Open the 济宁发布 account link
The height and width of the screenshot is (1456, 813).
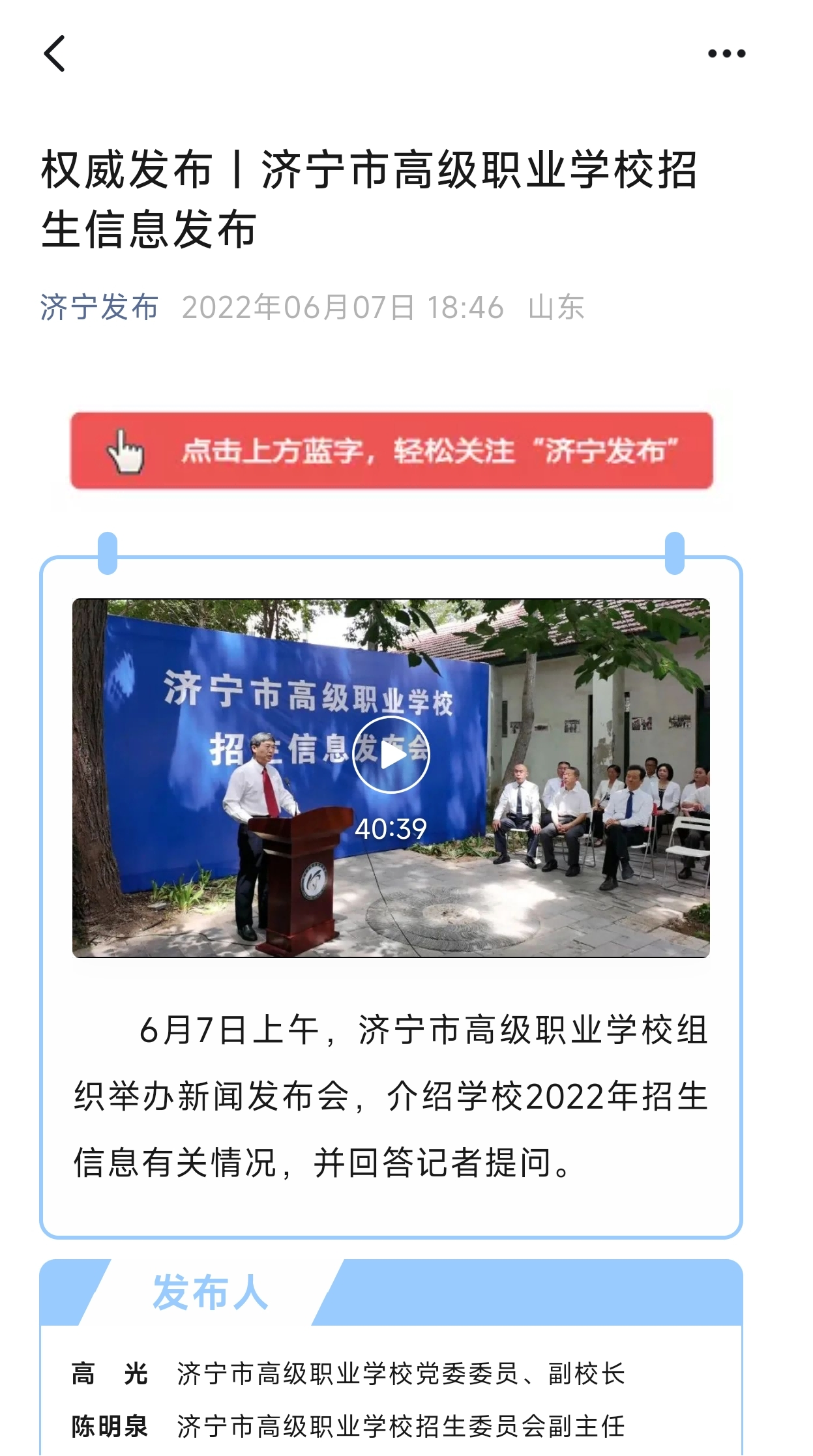99,308
